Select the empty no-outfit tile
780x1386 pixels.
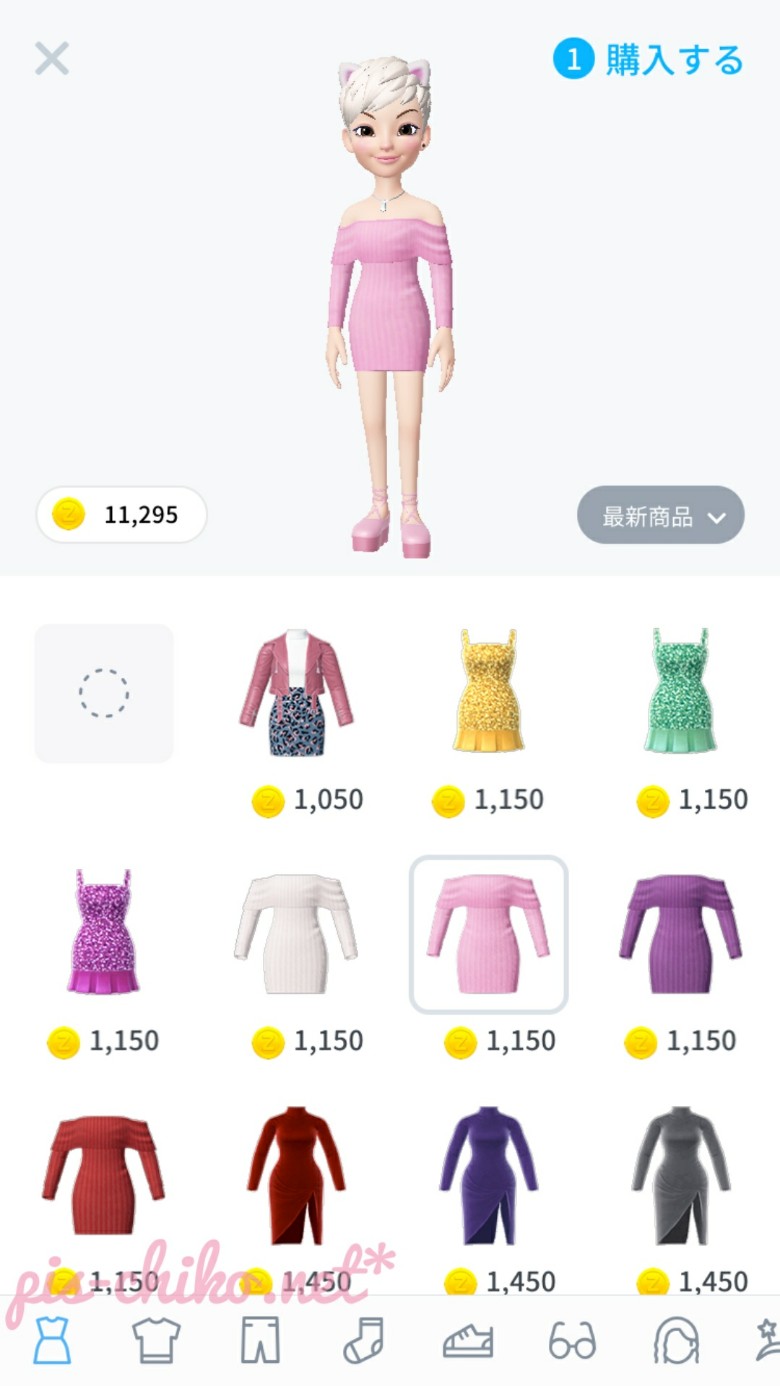point(104,693)
